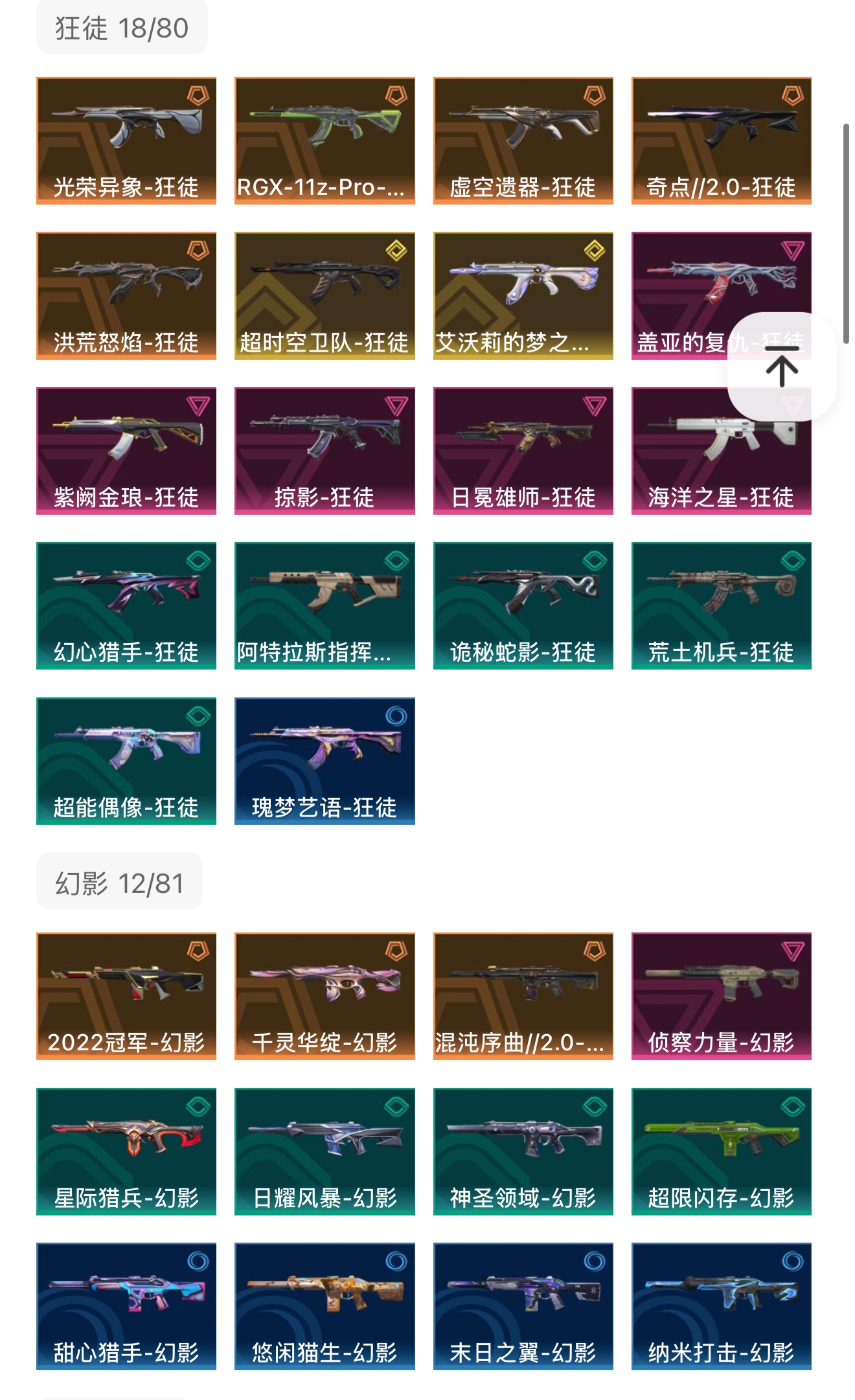
Task: Select the 紫阙金琅-狂徒 skin card
Action: point(126,451)
